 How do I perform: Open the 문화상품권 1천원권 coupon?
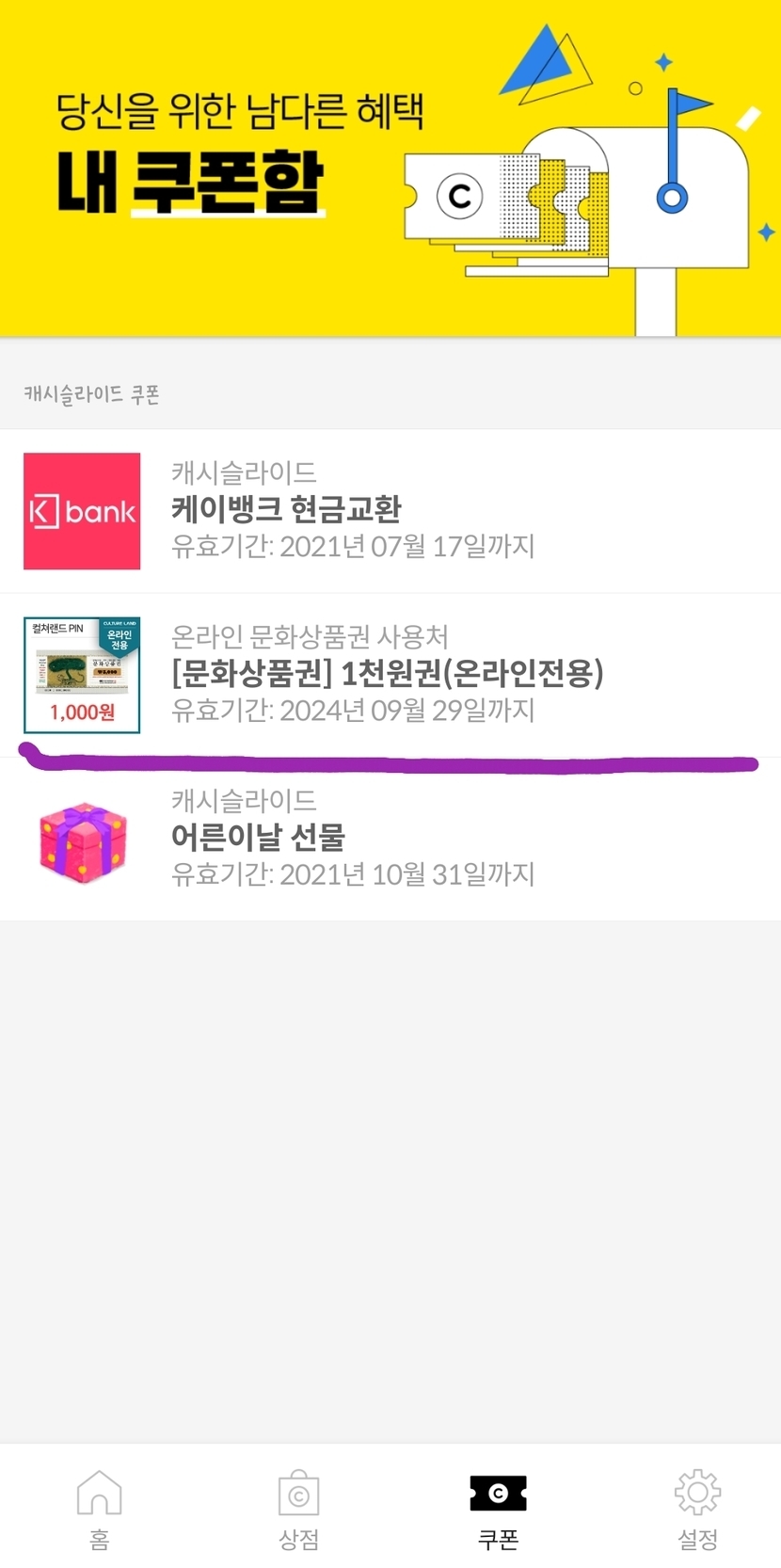390,674
